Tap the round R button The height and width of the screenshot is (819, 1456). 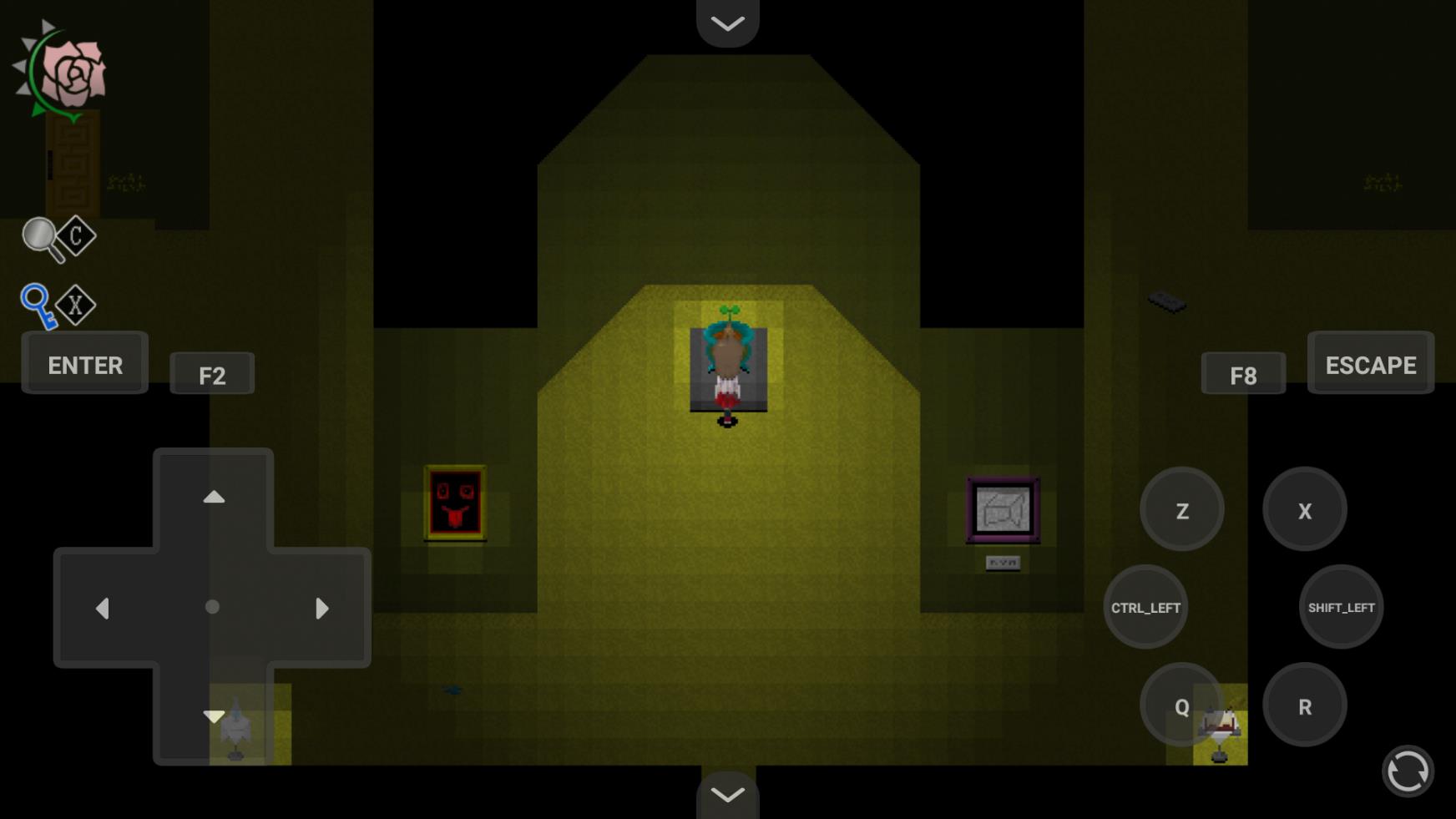coord(1304,706)
